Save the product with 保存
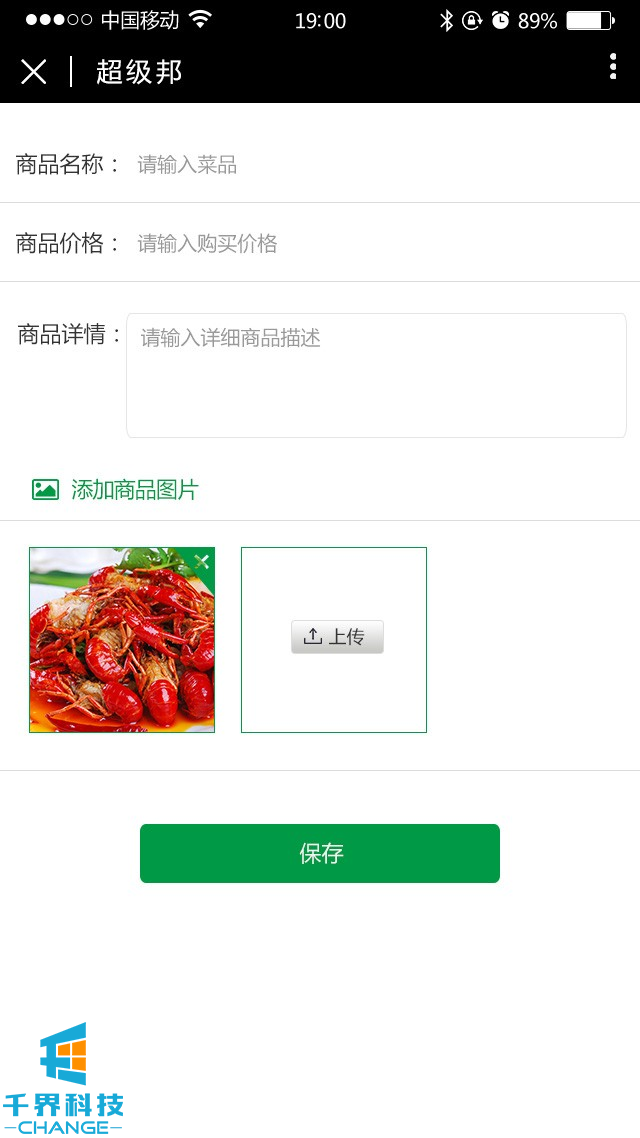 point(320,853)
